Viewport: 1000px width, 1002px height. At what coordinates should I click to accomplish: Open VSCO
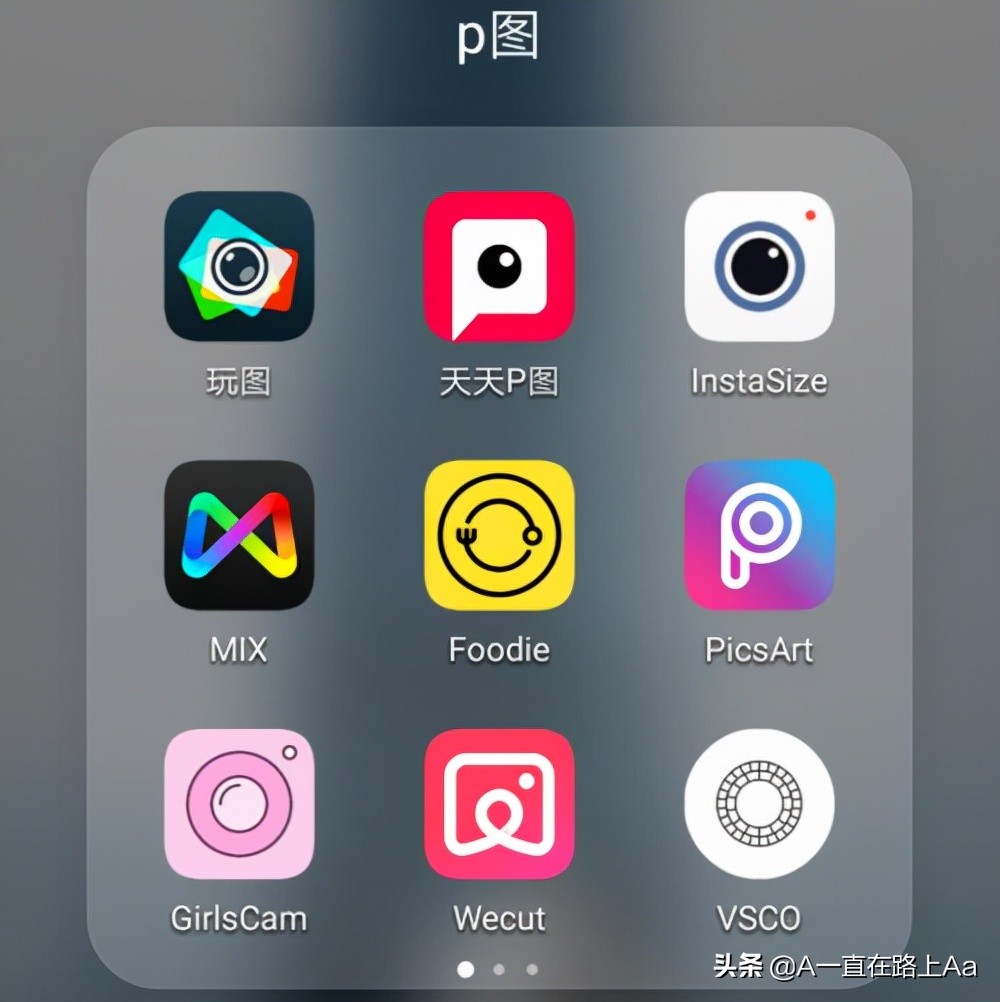tap(759, 804)
